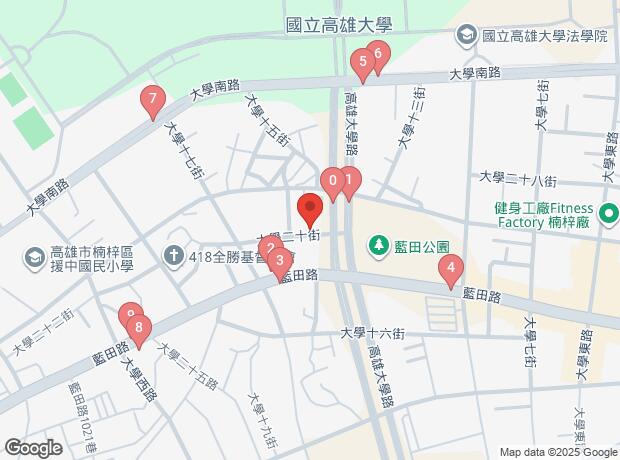Tap the unnumbered red location pin
The width and height of the screenshot is (620, 460).
click(309, 210)
